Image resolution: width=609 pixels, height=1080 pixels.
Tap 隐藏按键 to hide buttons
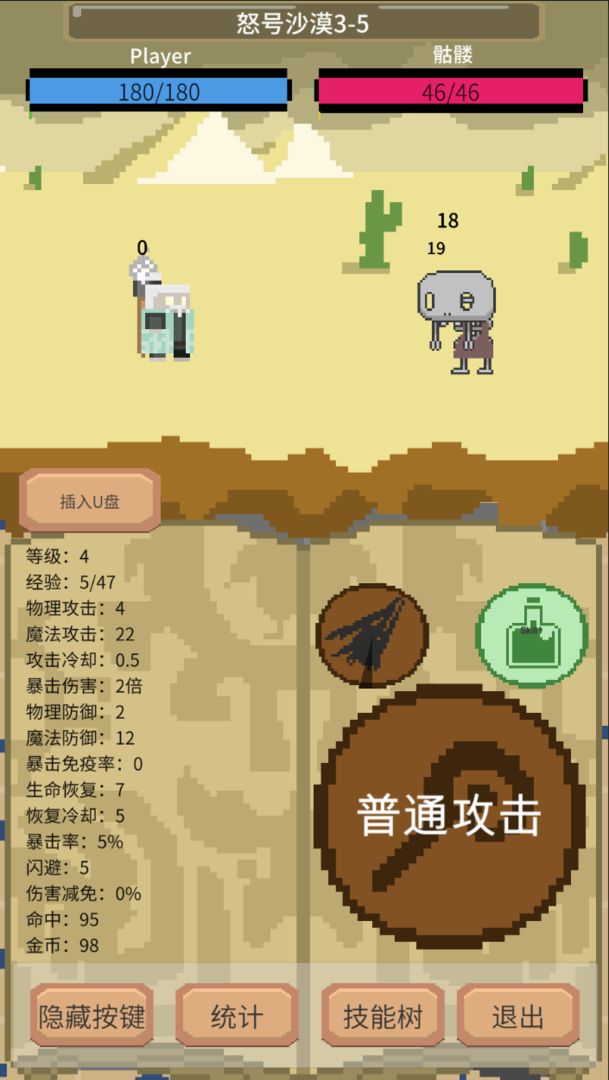[92, 1016]
